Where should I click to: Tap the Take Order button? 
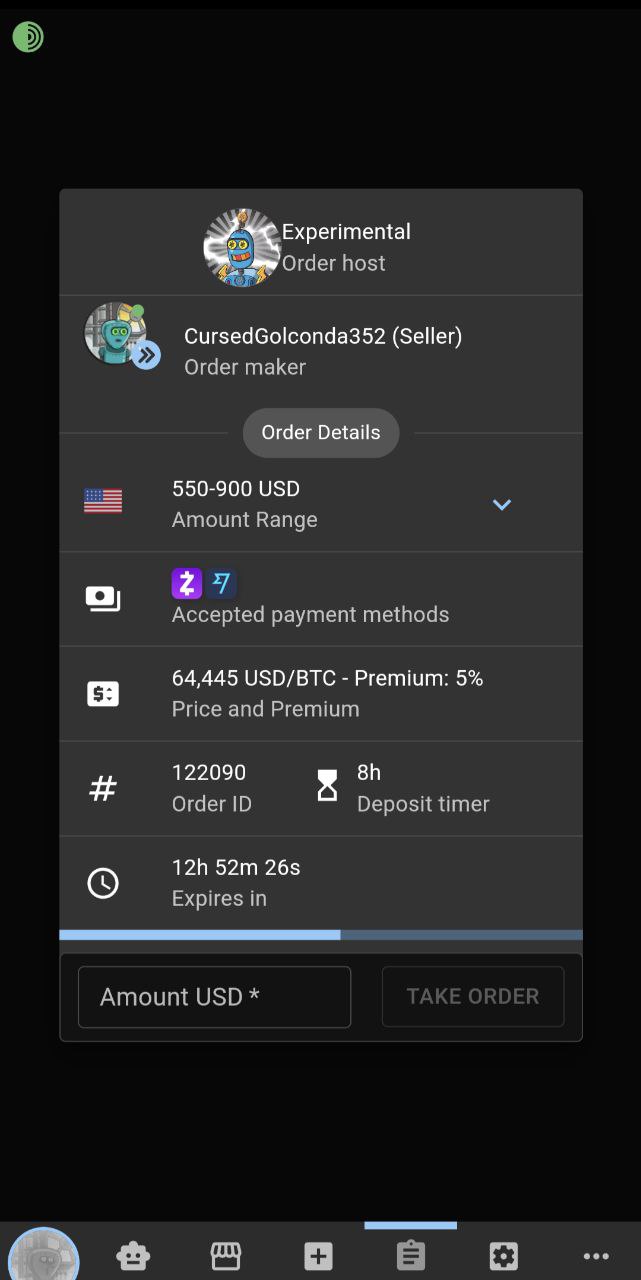tap(472, 996)
